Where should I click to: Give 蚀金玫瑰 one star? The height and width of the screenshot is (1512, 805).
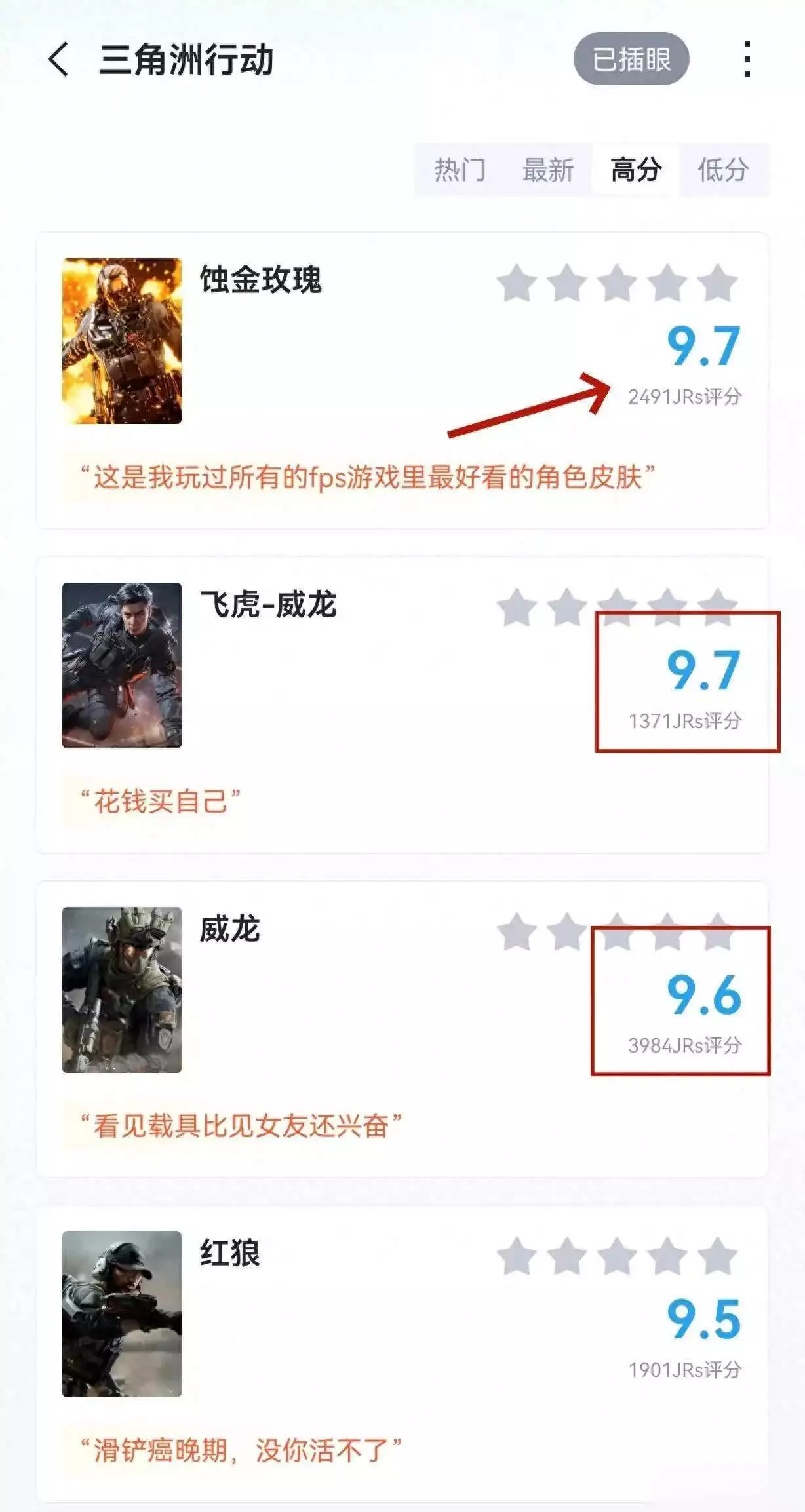(515, 282)
